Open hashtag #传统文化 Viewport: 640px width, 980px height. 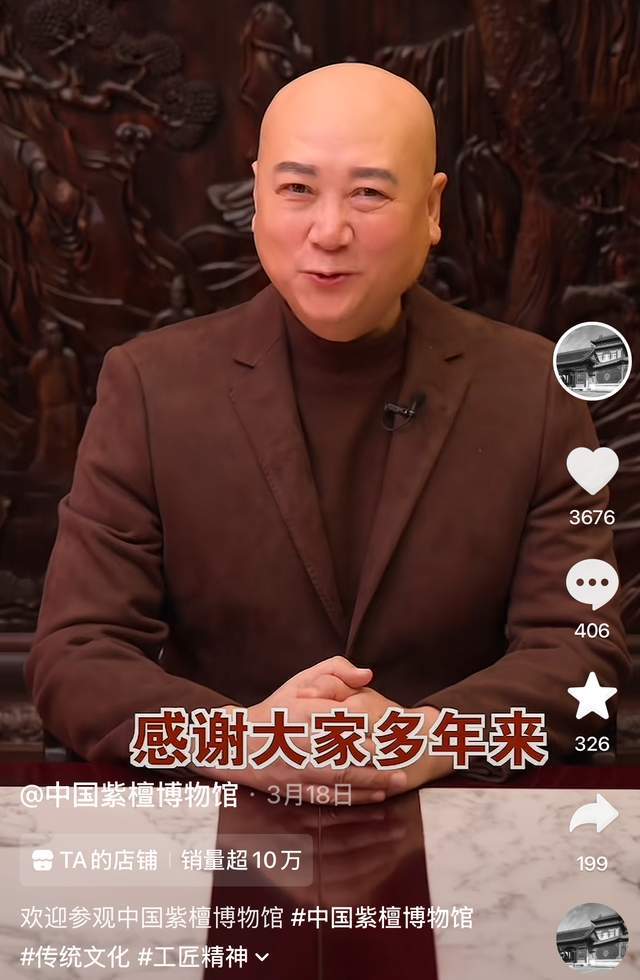click(75, 957)
